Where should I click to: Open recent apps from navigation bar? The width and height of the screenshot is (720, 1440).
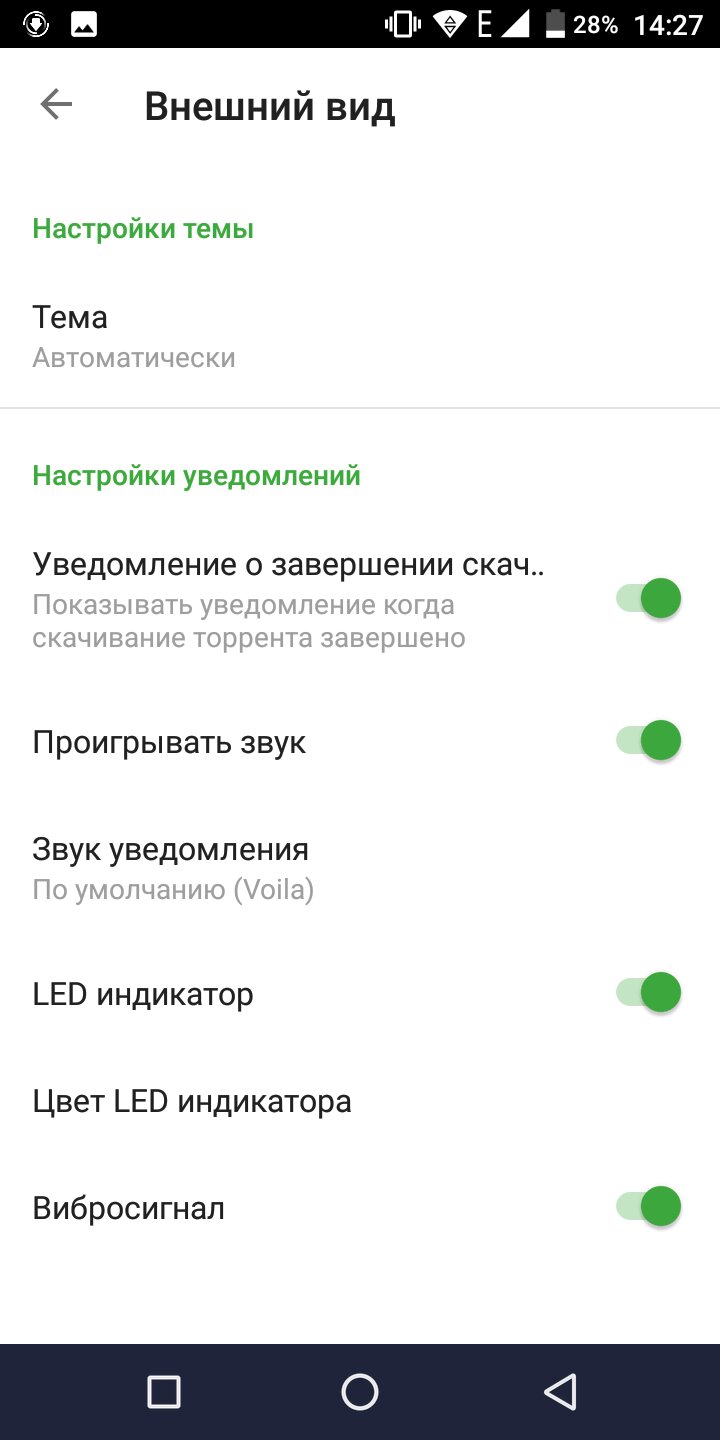pyautogui.click(x=163, y=1391)
